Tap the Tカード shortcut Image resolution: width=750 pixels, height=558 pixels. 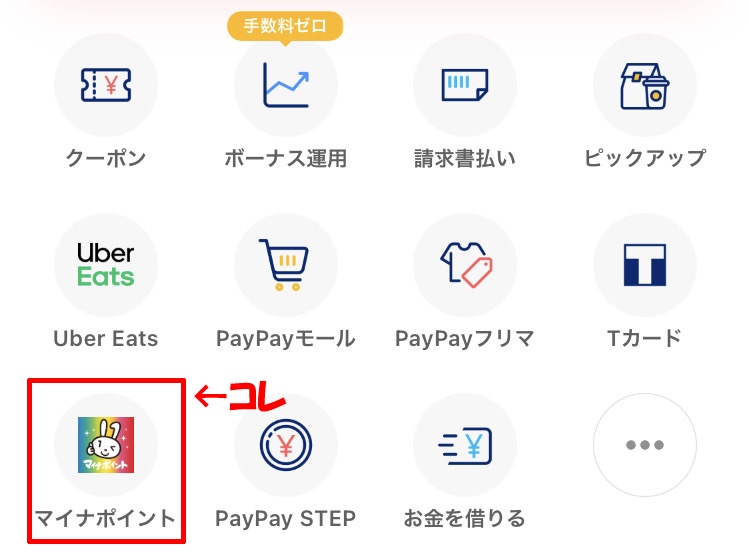(x=645, y=265)
